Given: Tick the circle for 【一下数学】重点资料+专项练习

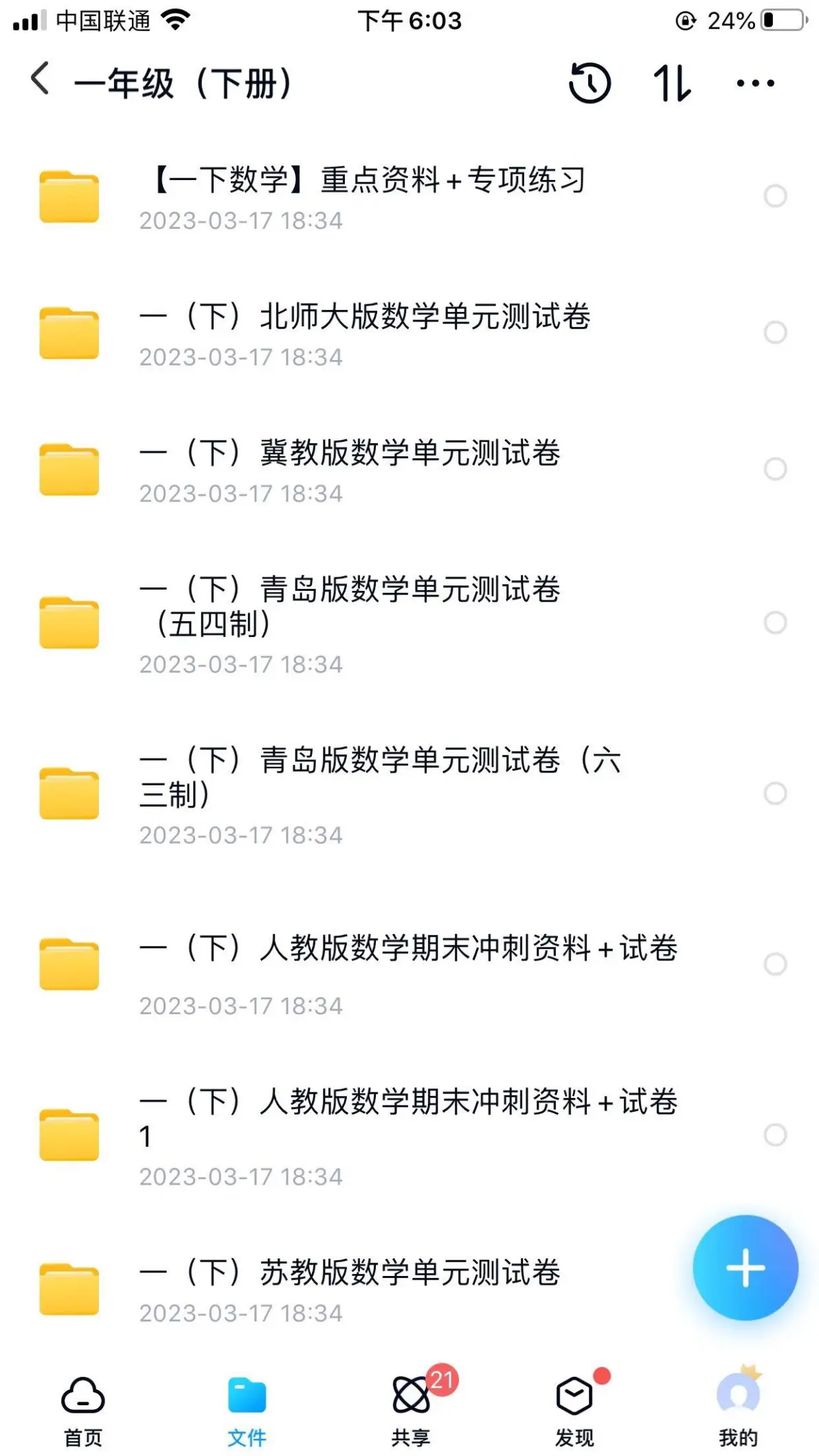Looking at the screenshot, I should pyautogui.click(x=775, y=197).
